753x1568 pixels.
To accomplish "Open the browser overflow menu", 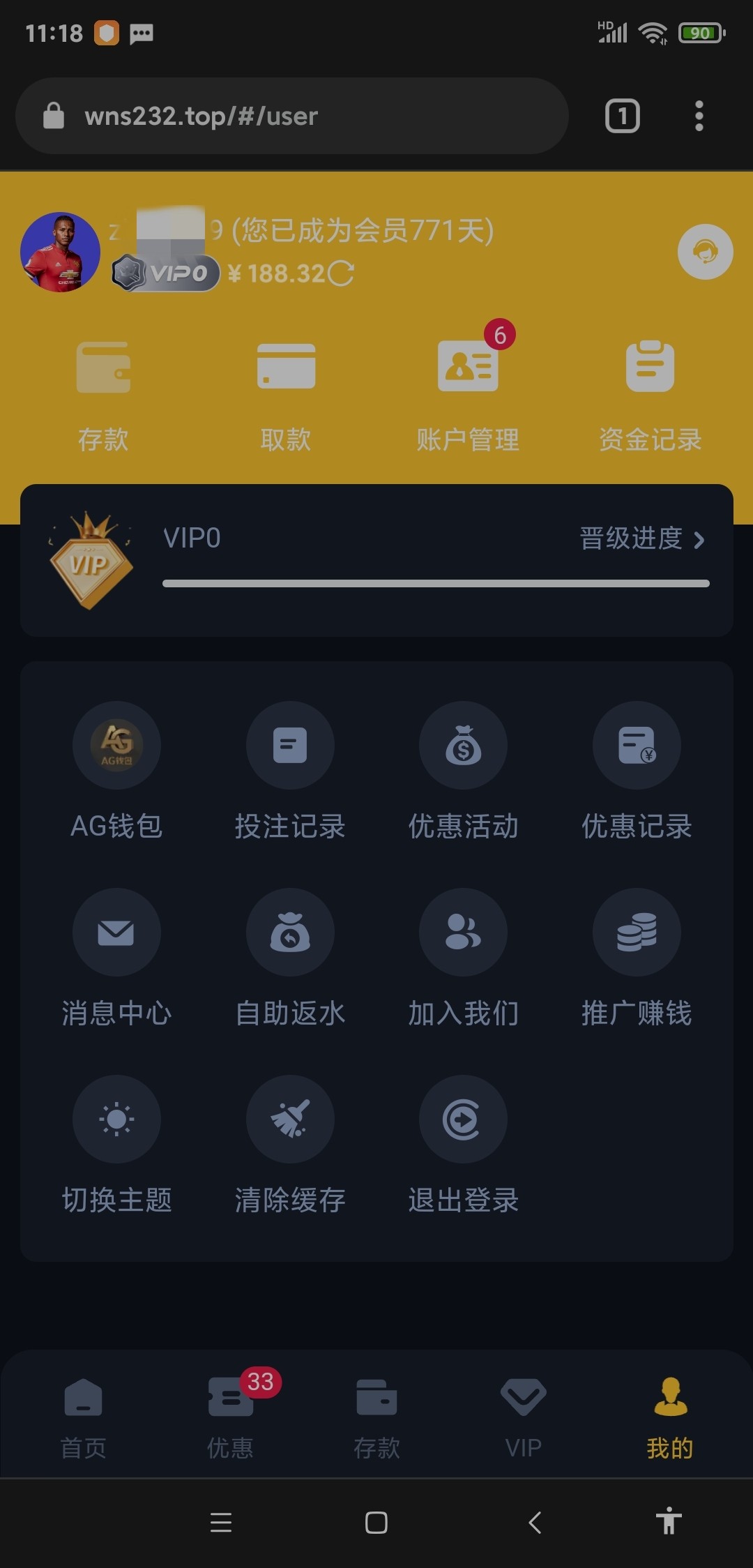I will click(699, 116).
